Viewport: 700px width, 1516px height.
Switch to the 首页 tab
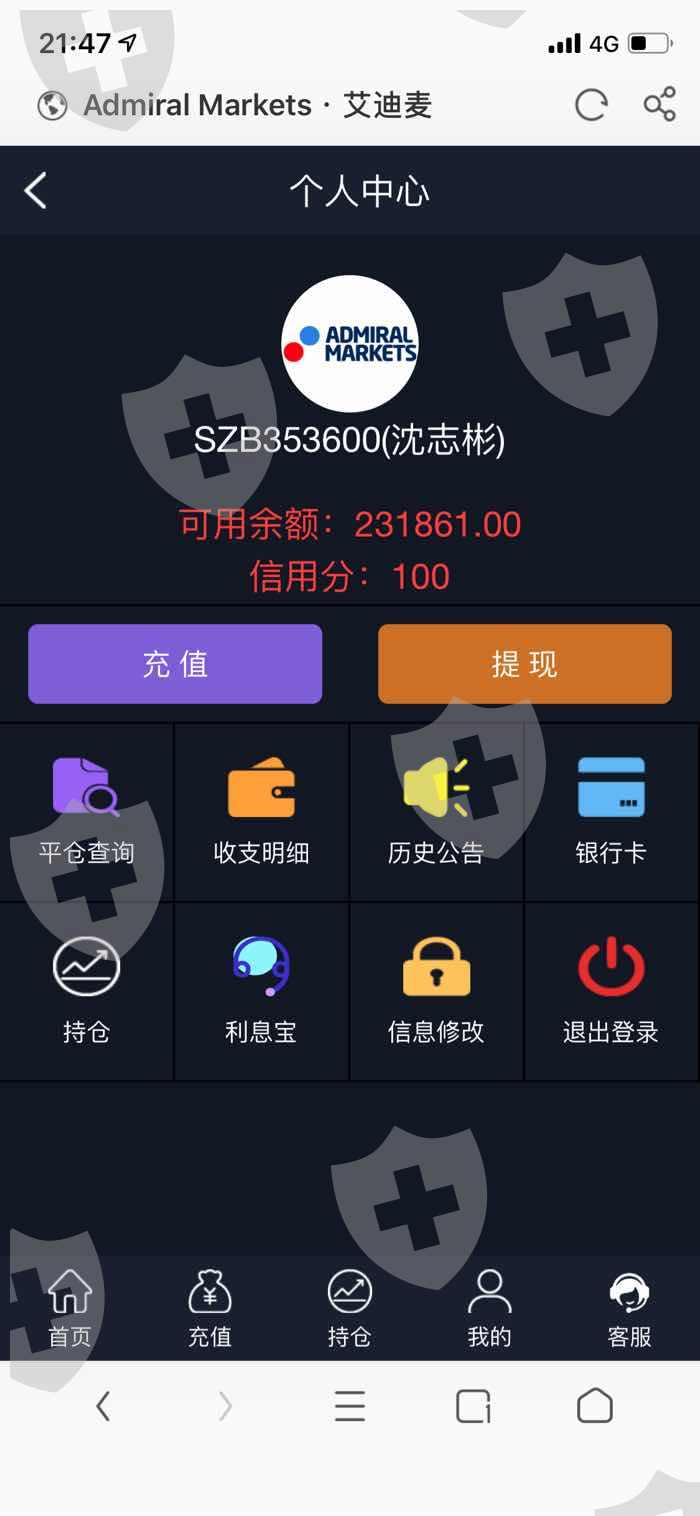coord(70,1308)
